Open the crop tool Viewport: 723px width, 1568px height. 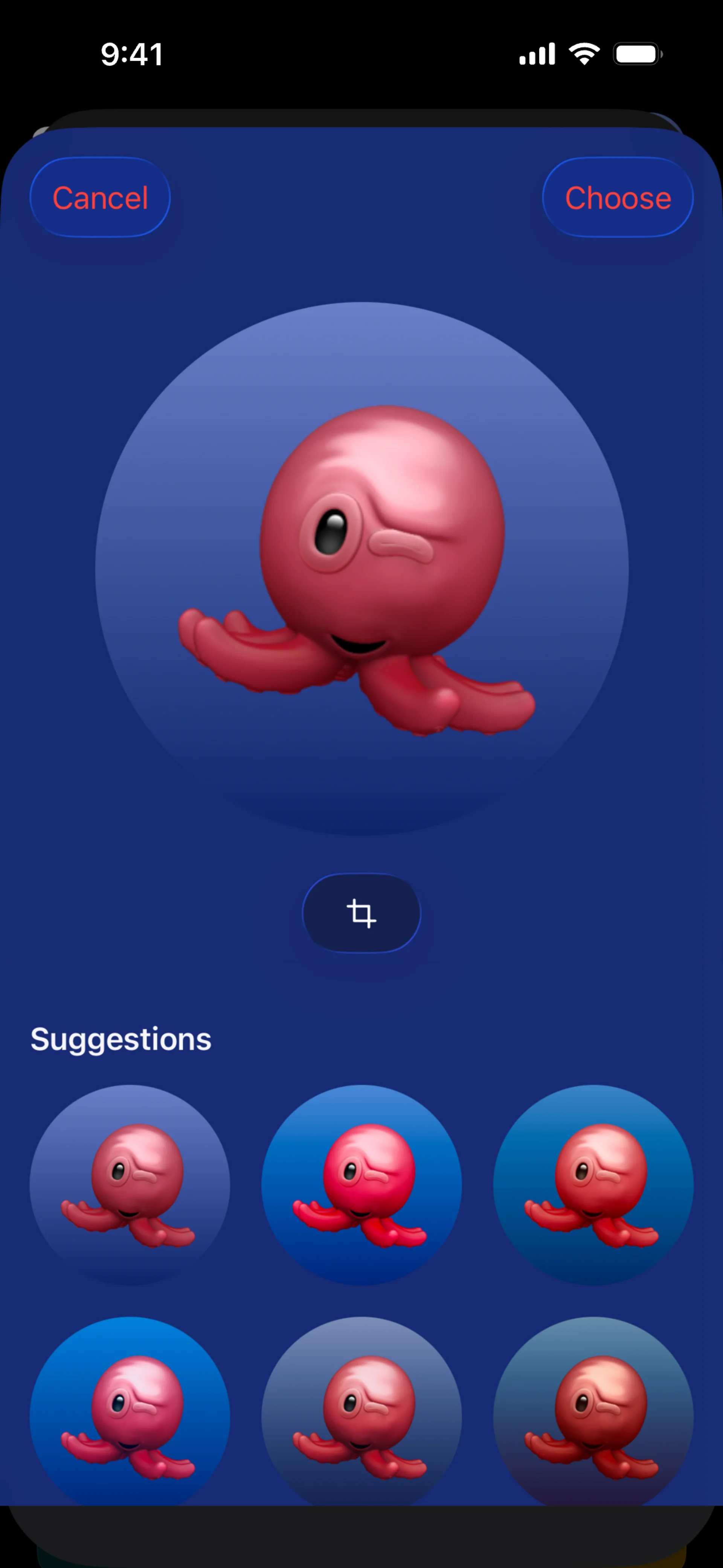[361, 913]
